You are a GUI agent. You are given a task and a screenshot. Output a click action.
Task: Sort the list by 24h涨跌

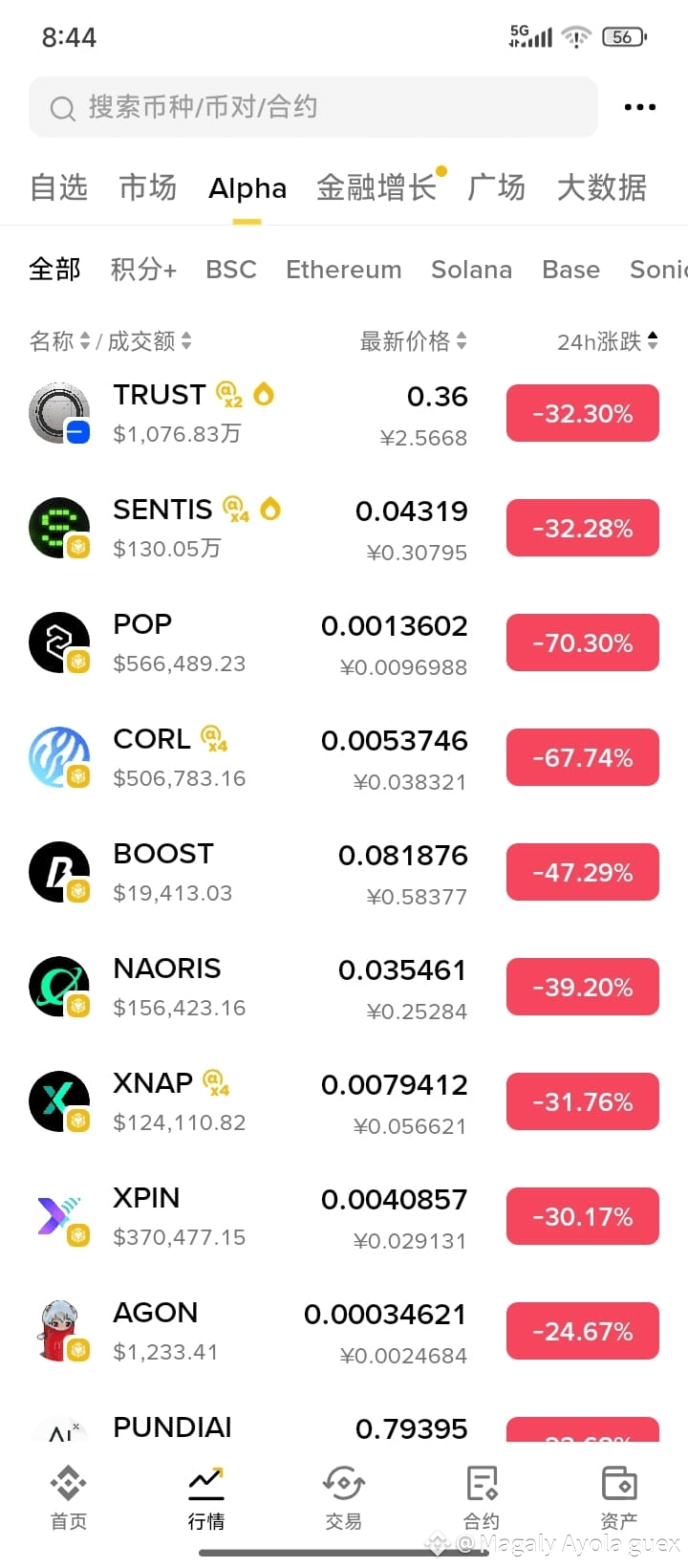pyautogui.click(x=608, y=341)
